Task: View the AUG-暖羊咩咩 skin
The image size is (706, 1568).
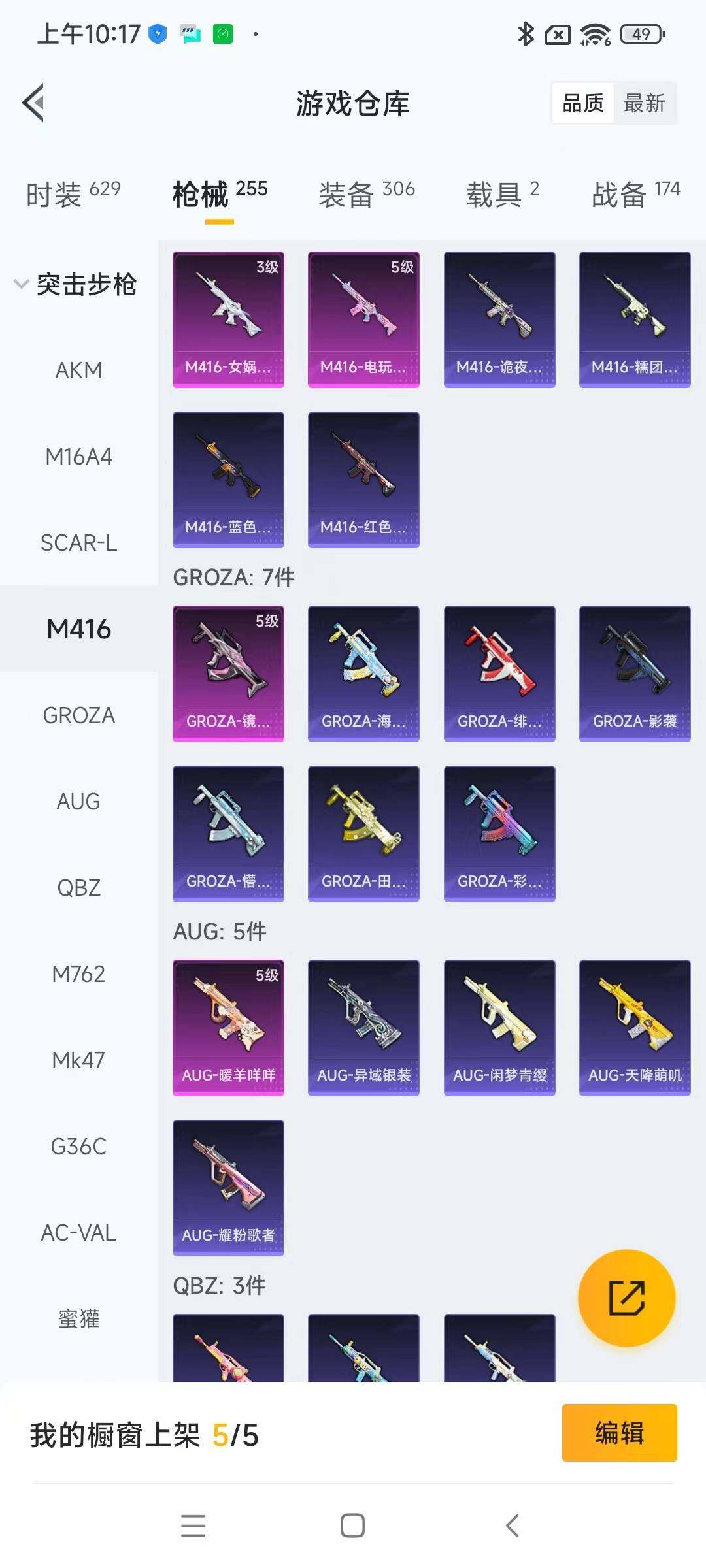Action: click(x=228, y=1028)
